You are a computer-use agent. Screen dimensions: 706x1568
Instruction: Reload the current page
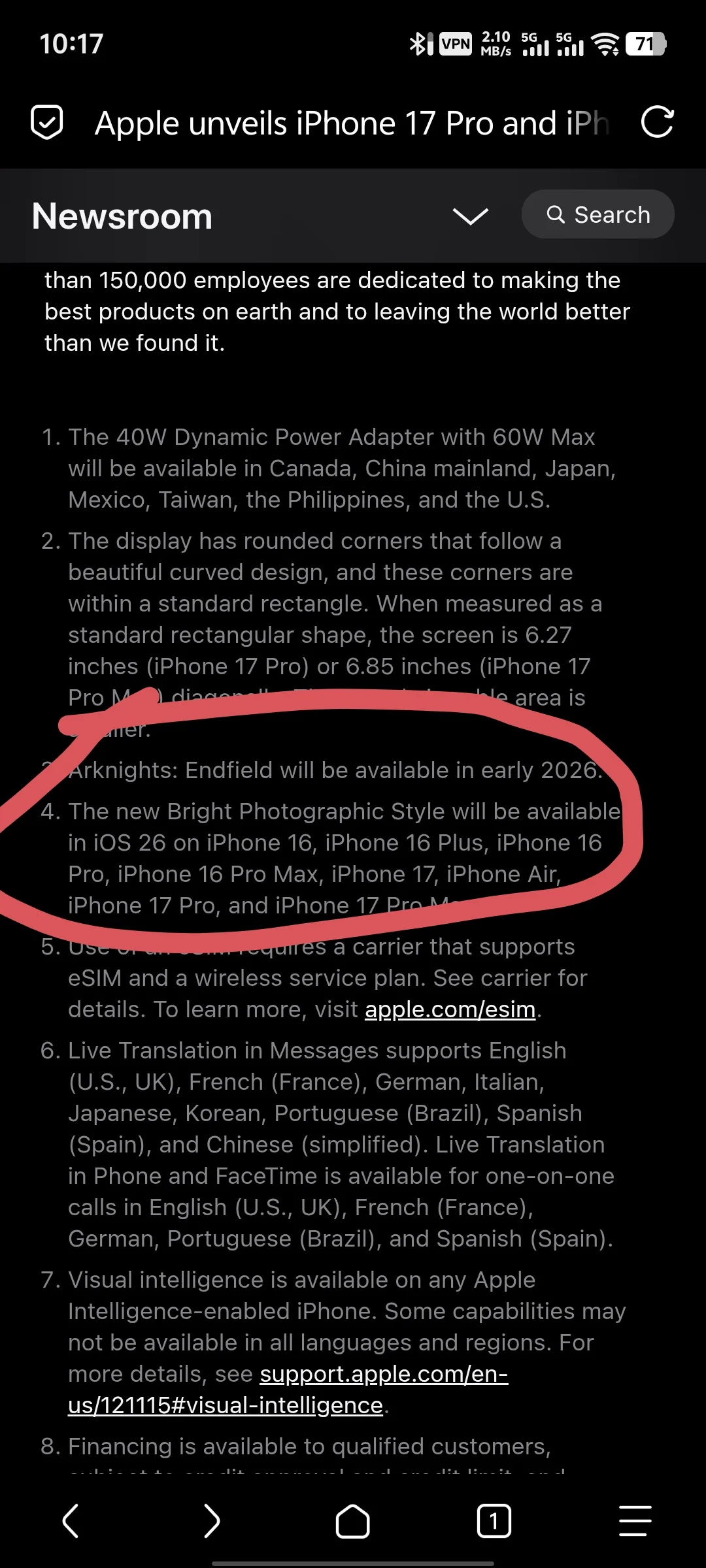656,122
